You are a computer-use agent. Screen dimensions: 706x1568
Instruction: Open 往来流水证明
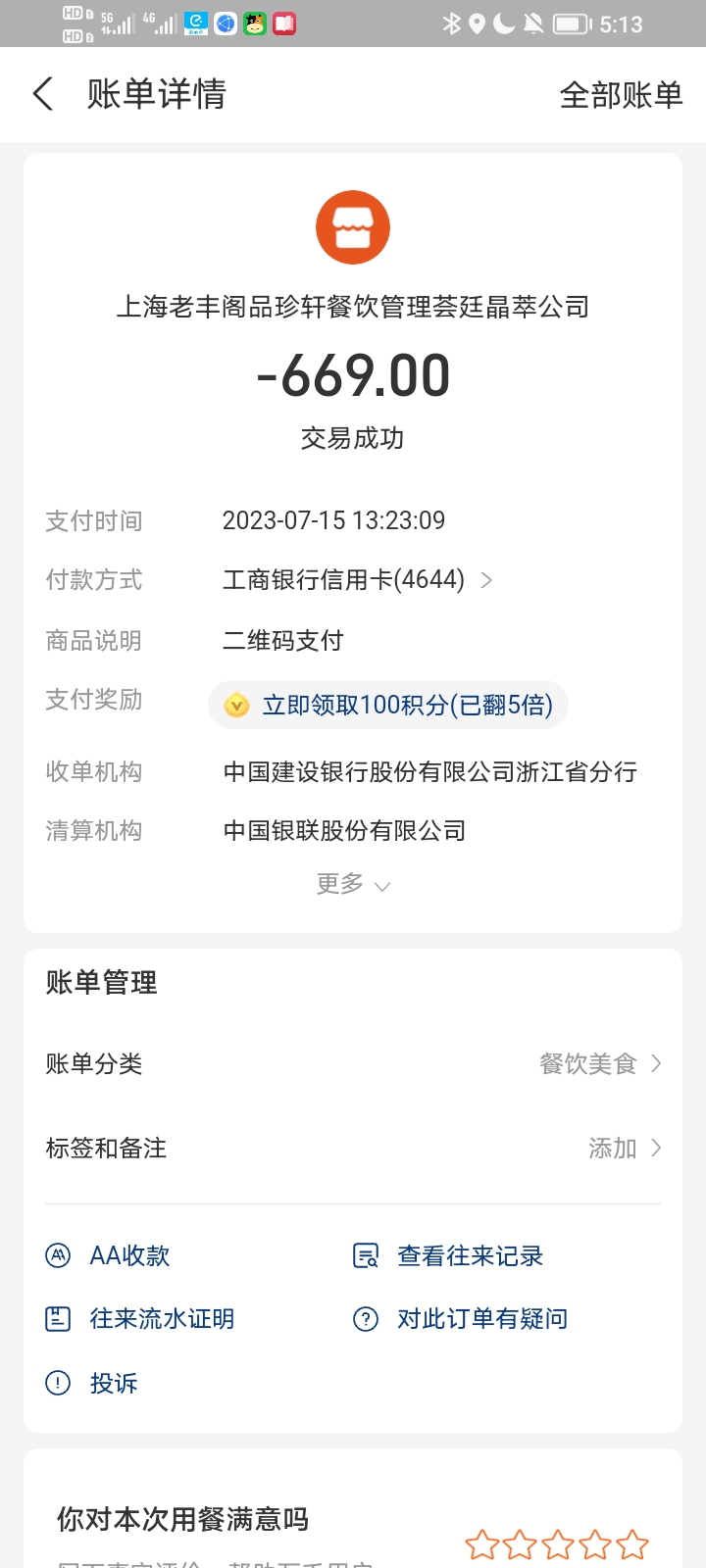(140, 1319)
